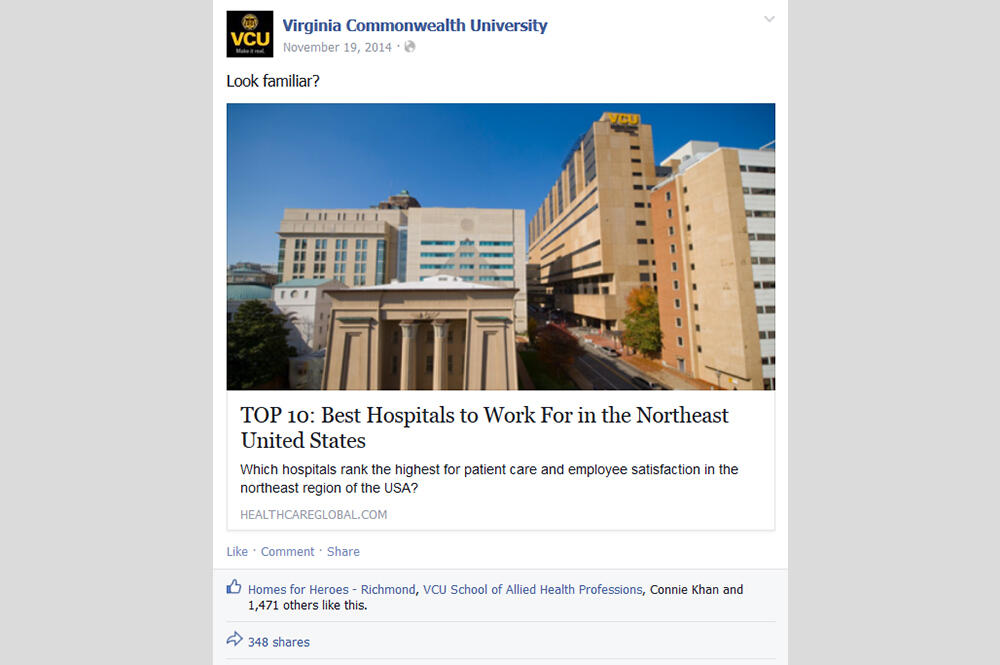
Task: Open VCU School of Allied Health Professions
Action: click(x=532, y=590)
